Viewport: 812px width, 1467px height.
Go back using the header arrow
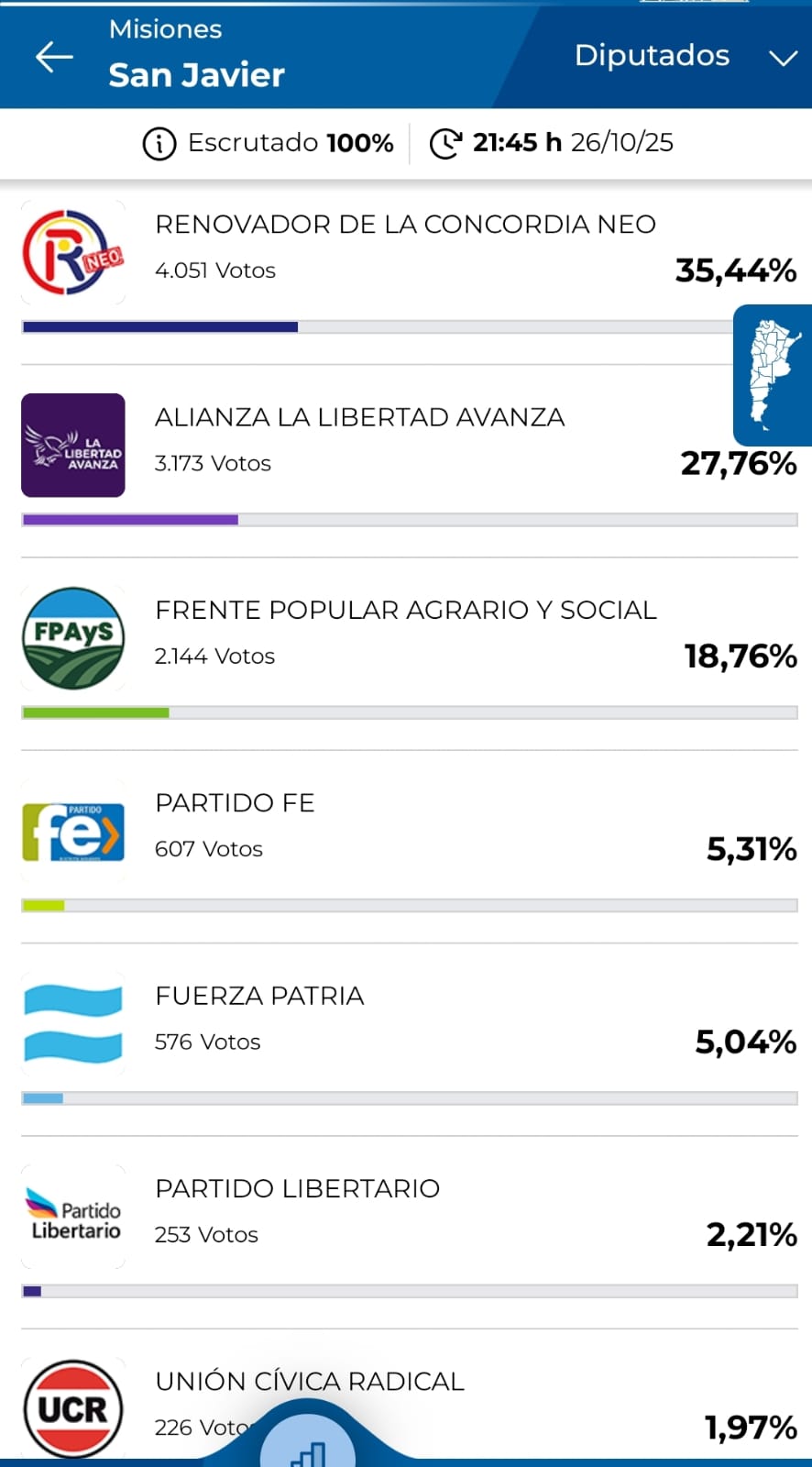coord(54,57)
